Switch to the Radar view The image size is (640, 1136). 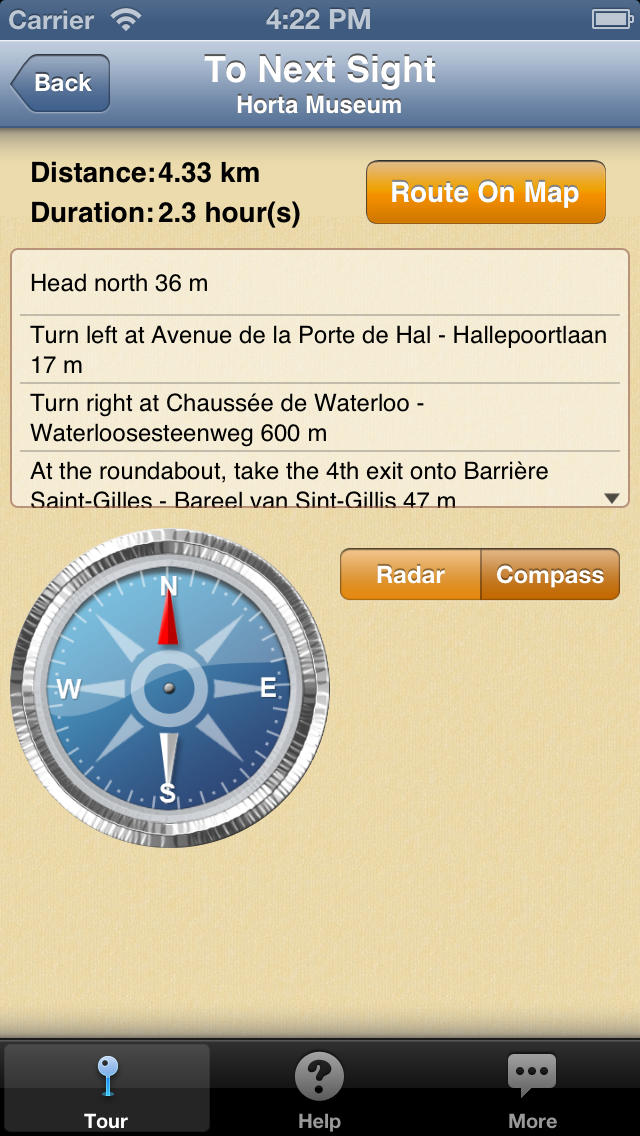coord(410,575)
